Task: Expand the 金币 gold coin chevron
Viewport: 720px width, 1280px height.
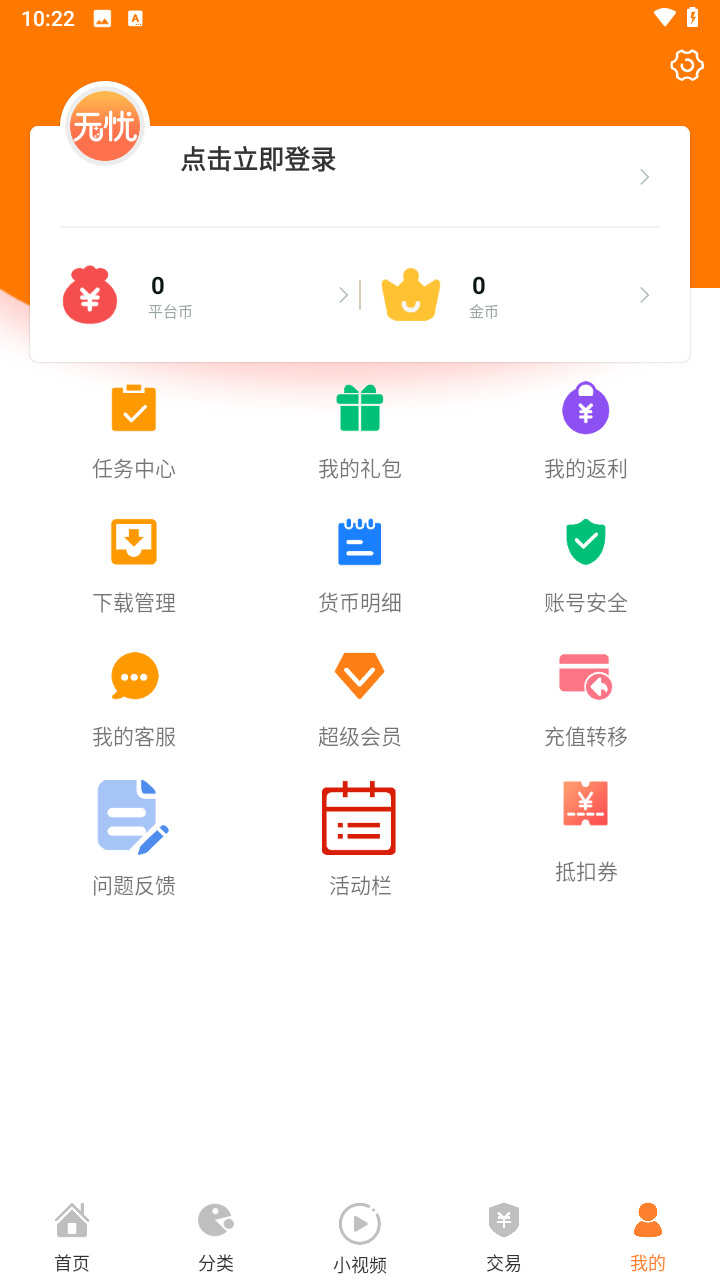Action: [644, 294]
